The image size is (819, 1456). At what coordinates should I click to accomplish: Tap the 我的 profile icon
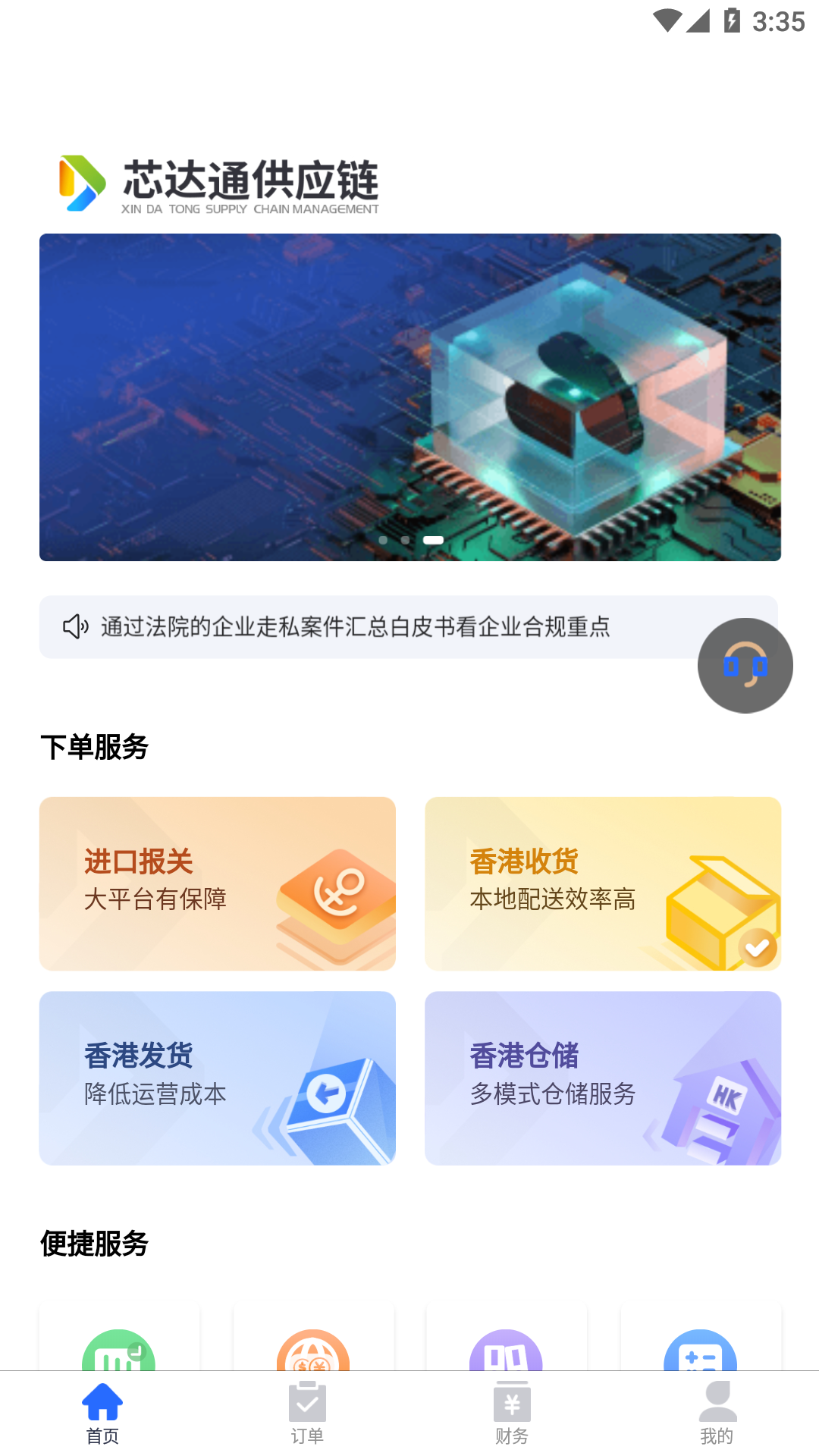tap(716, 1402)
